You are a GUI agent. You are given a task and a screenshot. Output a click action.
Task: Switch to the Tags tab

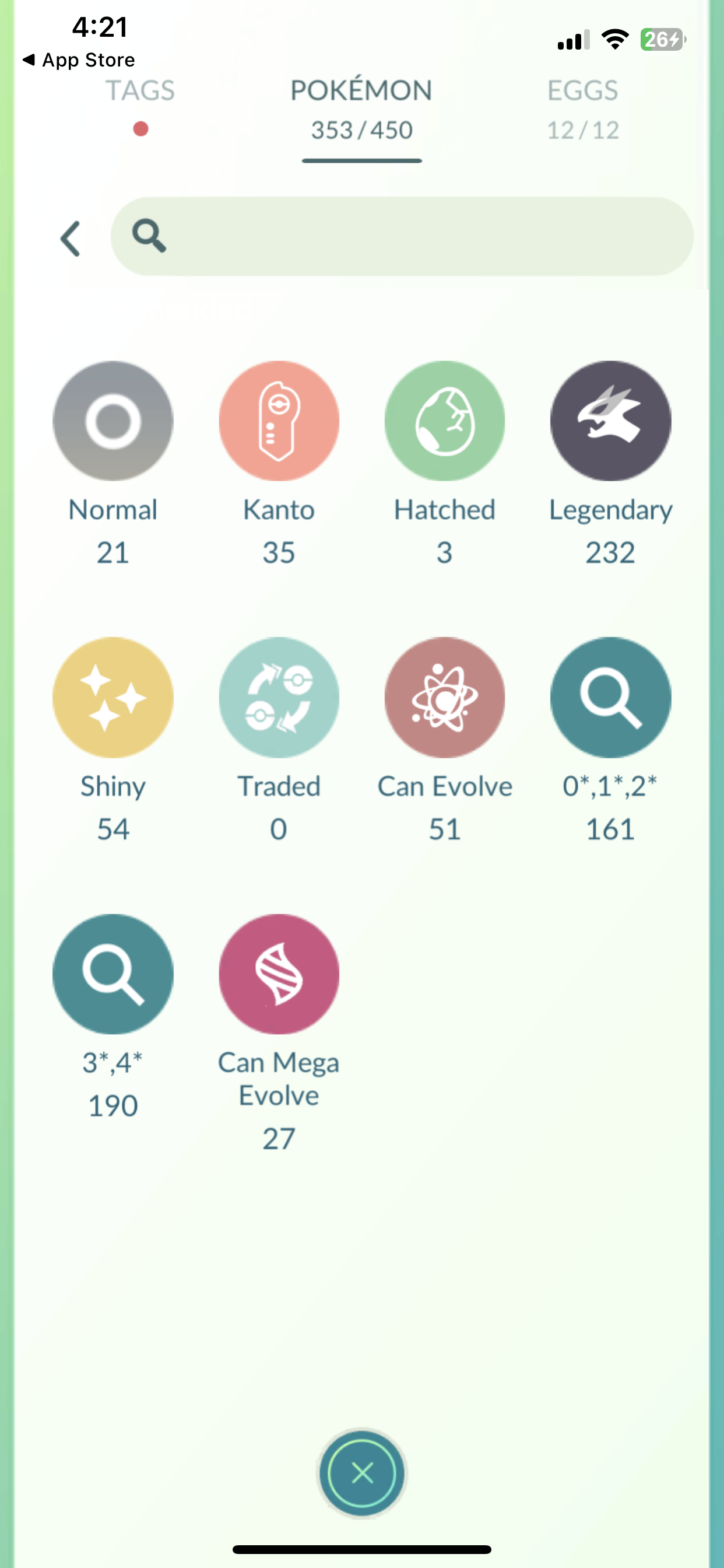(140, 92)
